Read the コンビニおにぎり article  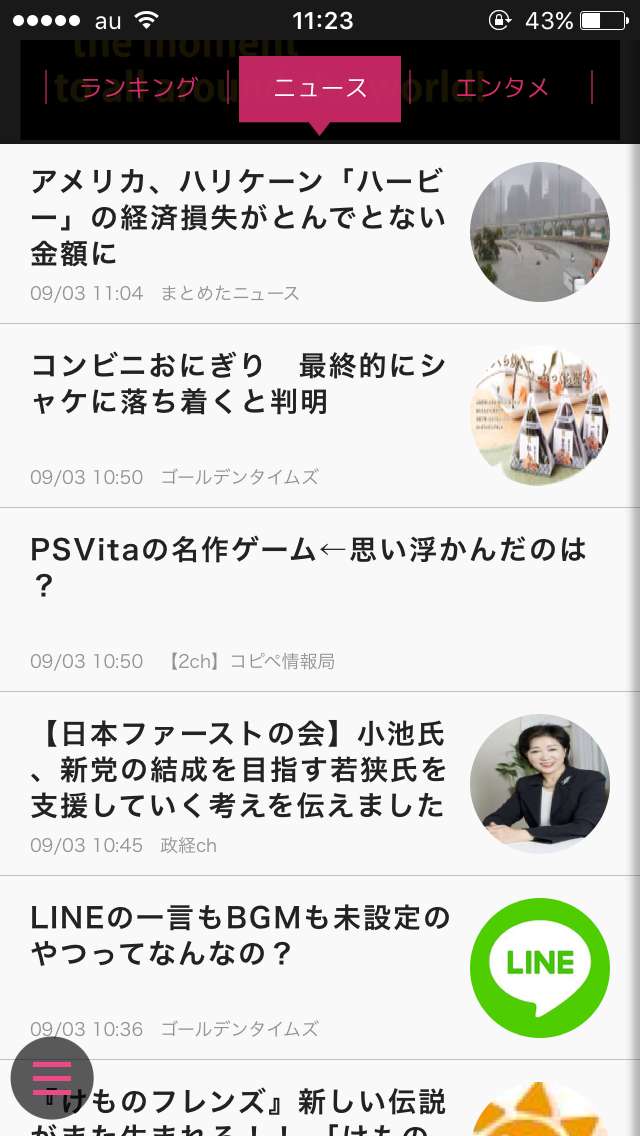[238, 384]
